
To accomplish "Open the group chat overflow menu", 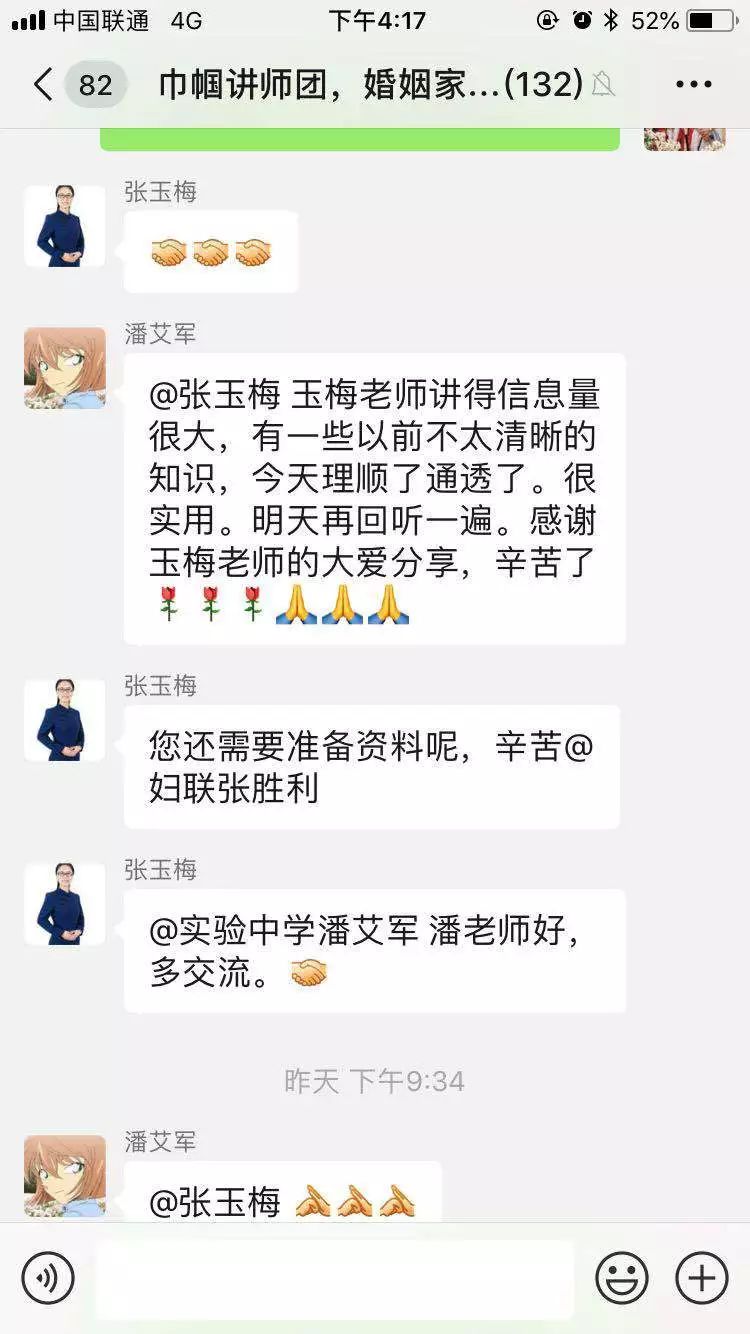I will pos(693,85).
